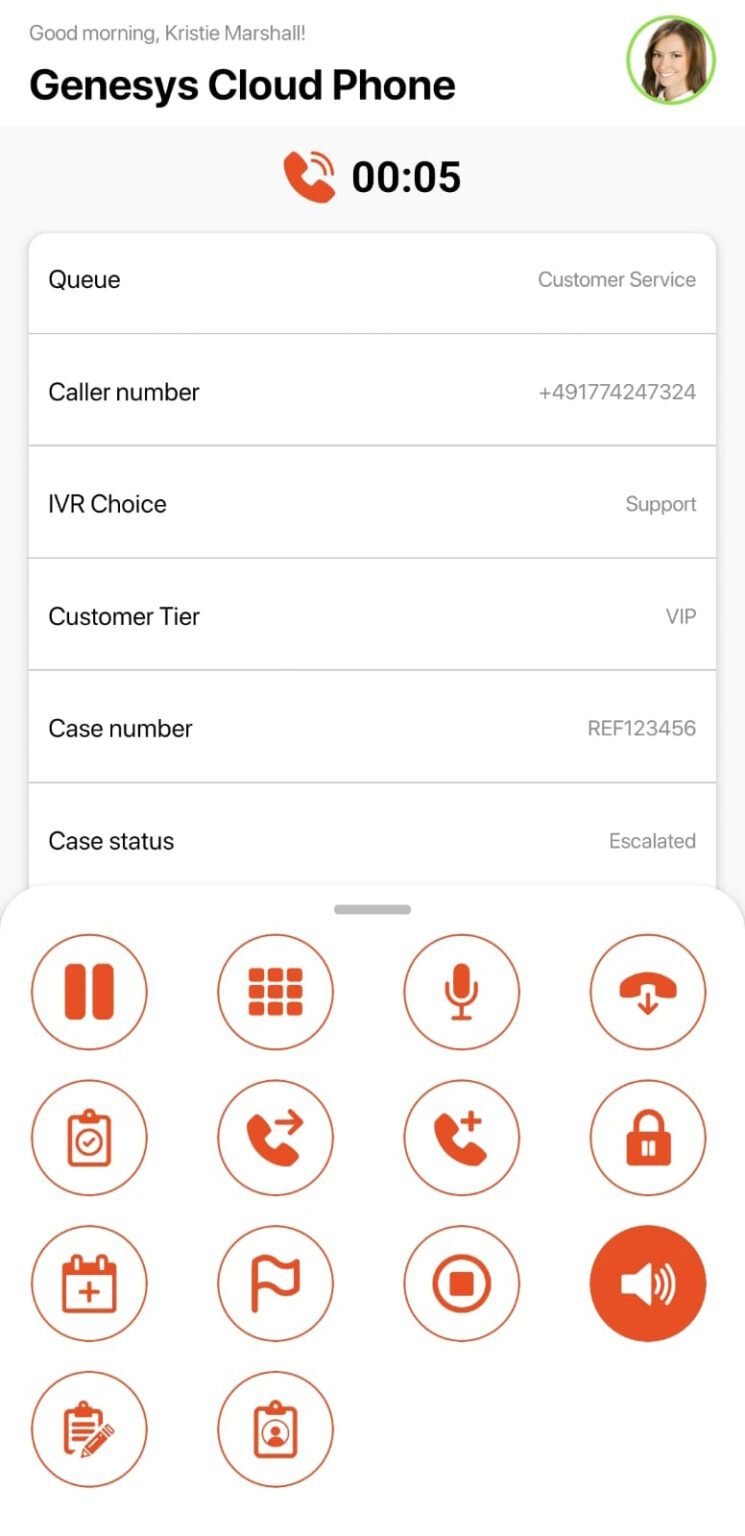Open the Customer Service queue entry
This screenshot has height=1536, width=745.
click(x=616, y=280)
